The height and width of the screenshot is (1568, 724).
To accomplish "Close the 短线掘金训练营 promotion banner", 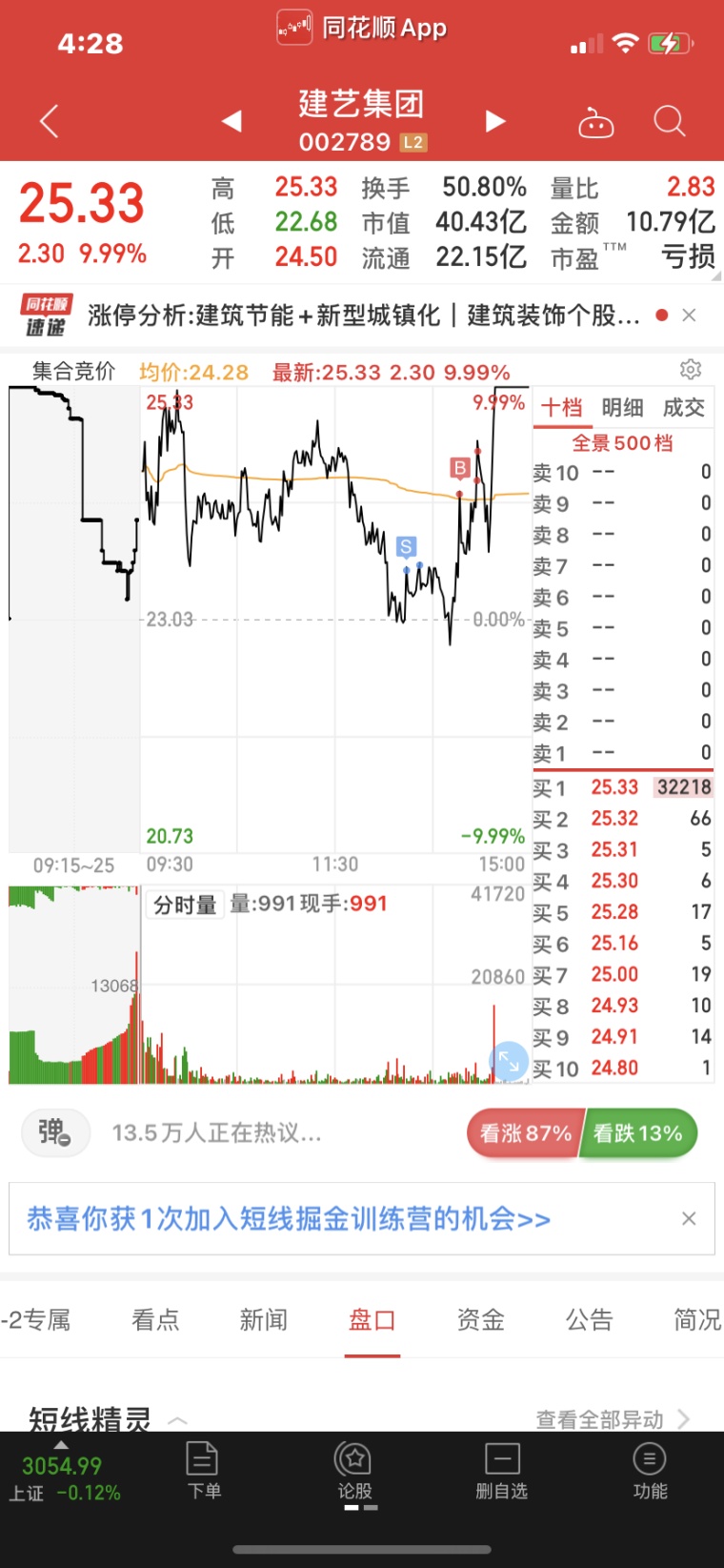I will pyautogui.click(x=689, y=1218).
